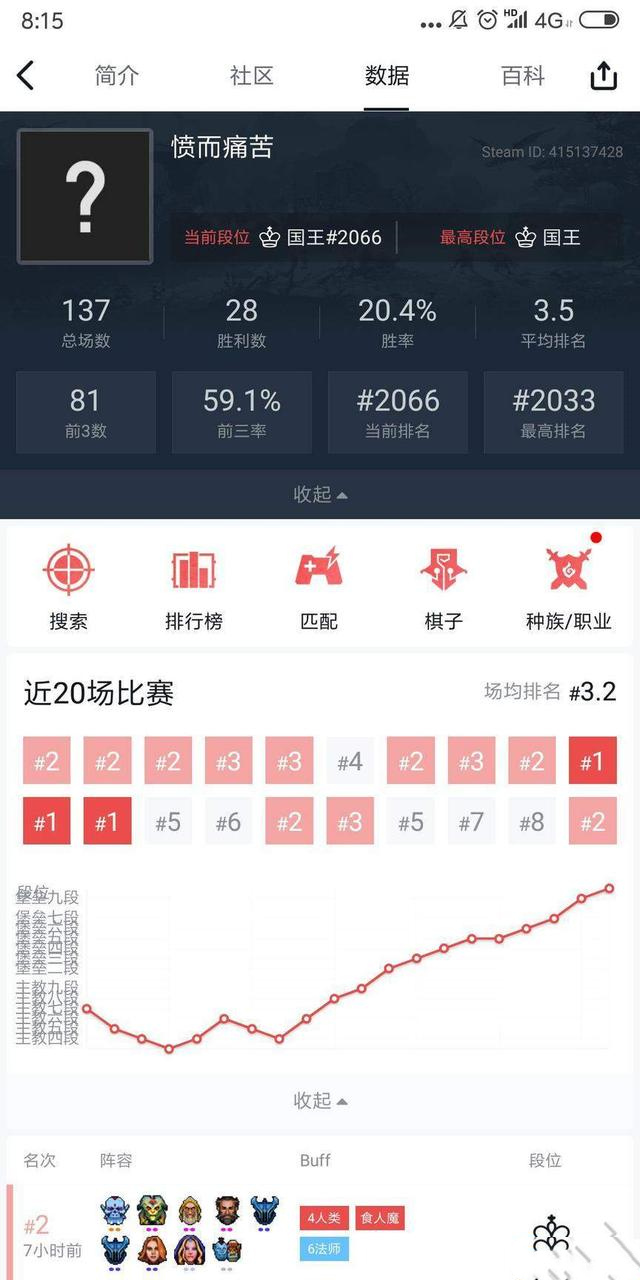
Task: Switch to the 社区 tab
Action: [x=251, y=76]
